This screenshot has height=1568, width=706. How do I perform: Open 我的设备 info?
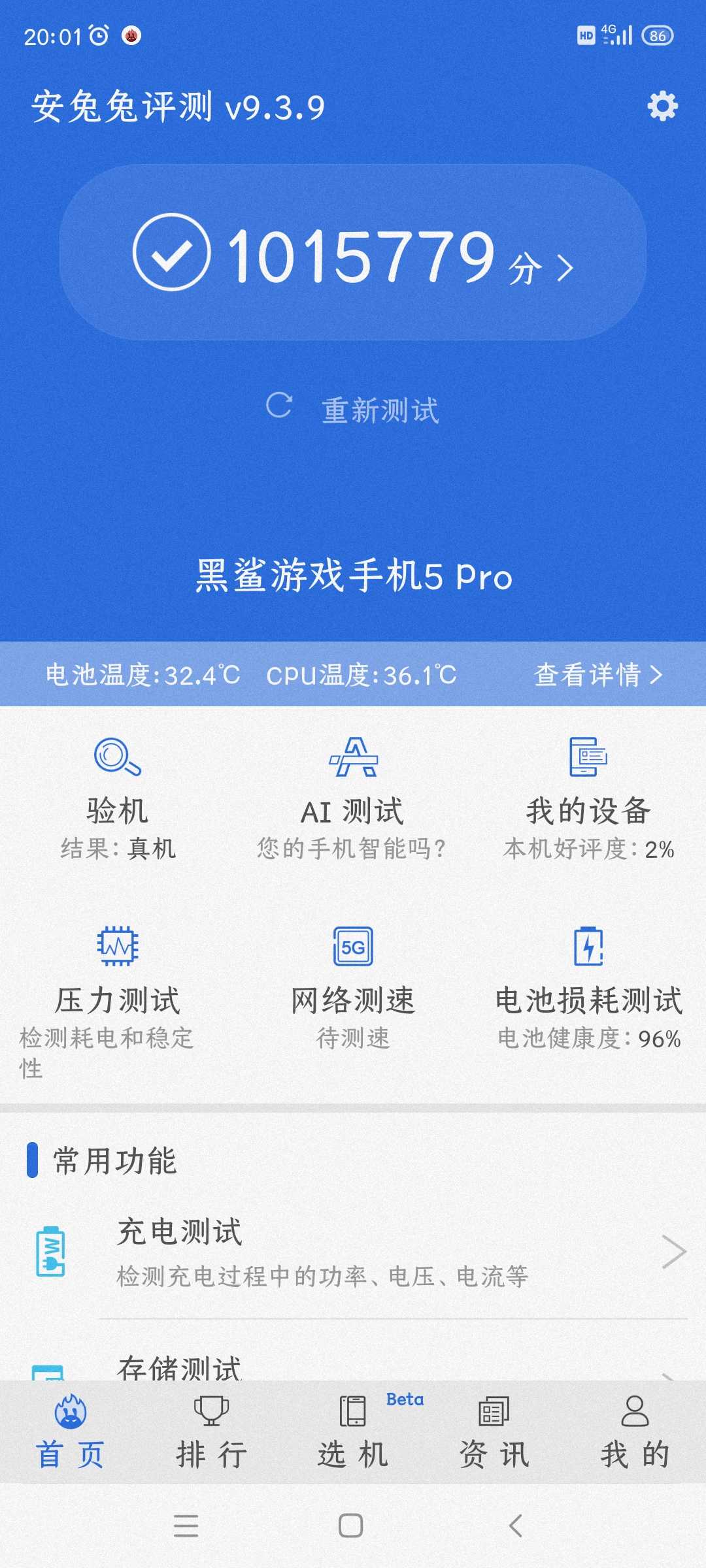(588, 798)
